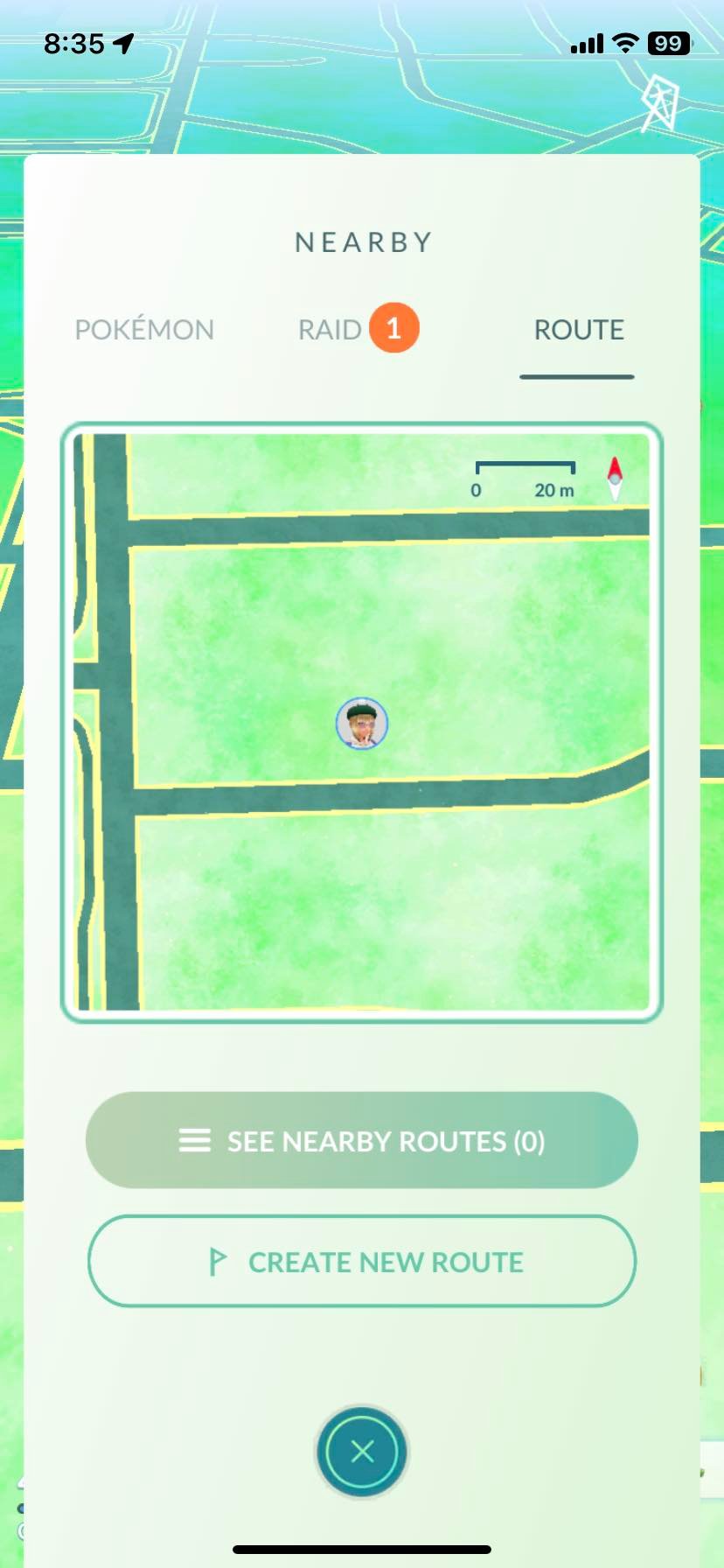Screen dimensions: 724x1568
Task: Select the player avatar on the map
Action: [361, 724]
